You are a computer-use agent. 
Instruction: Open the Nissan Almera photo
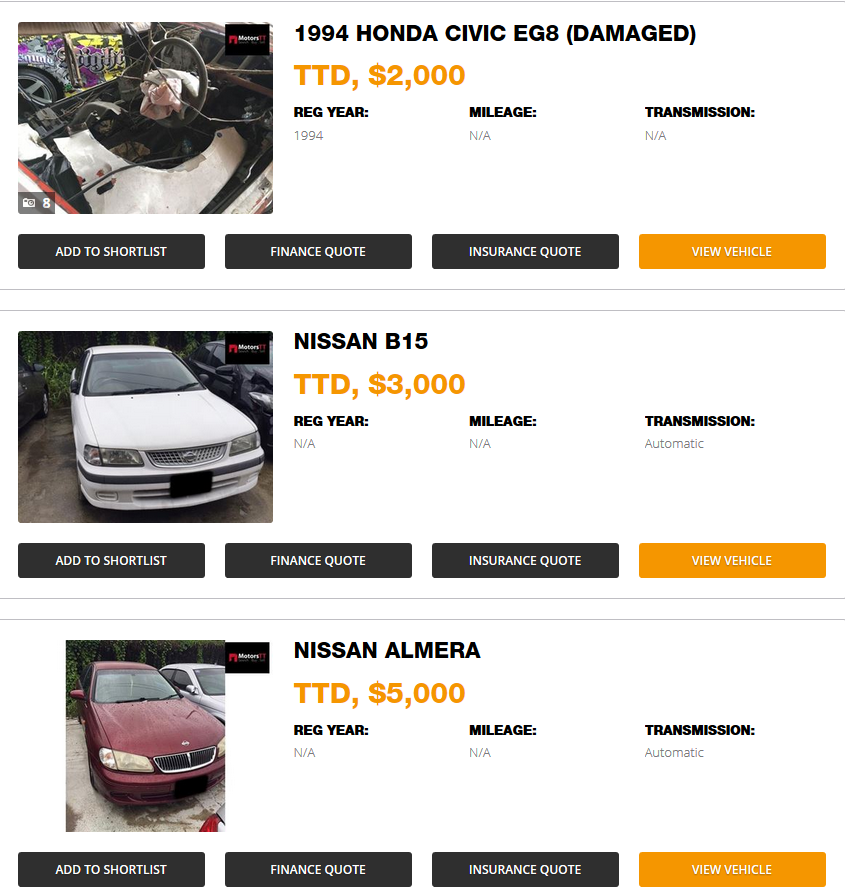(x=145, y=736)
